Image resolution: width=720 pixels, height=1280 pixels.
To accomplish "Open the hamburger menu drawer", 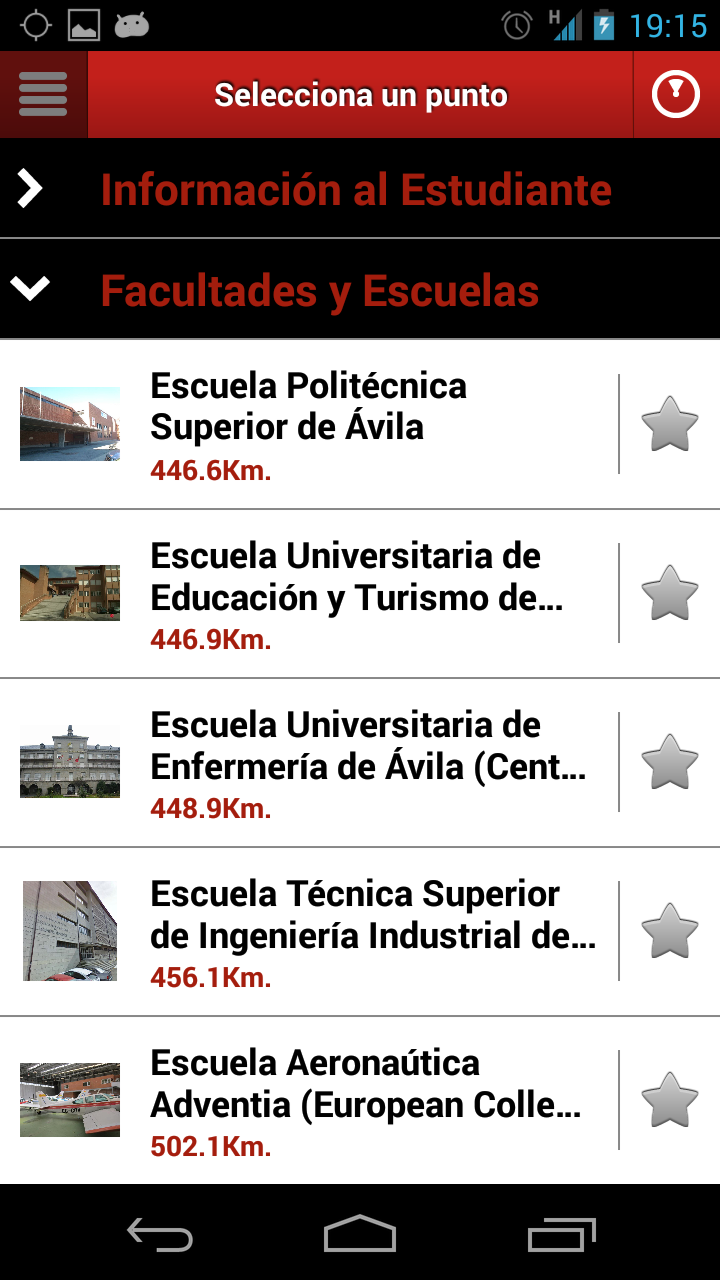I will point(43,95).
